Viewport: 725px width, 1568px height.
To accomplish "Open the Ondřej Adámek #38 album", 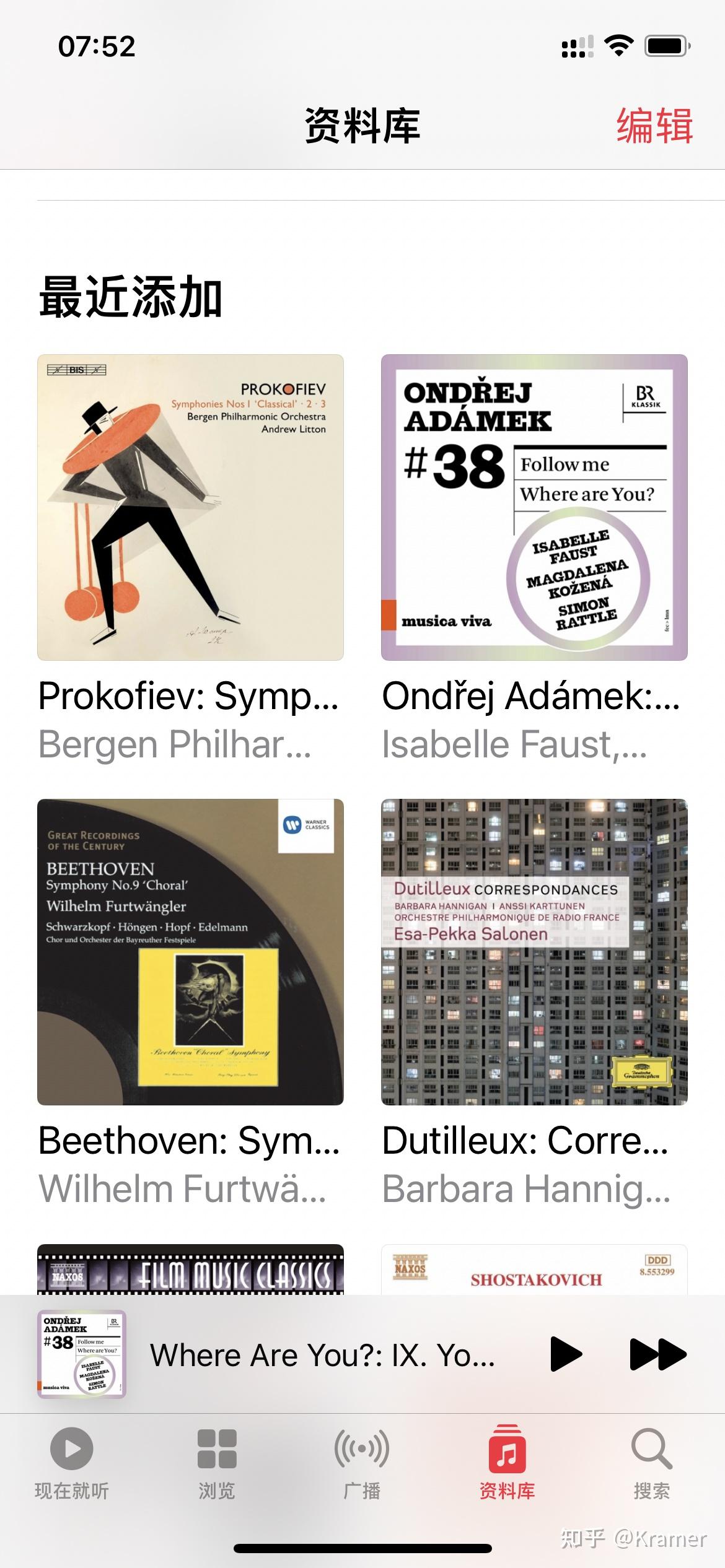I will pyautogui.click(x=534, y=507).
